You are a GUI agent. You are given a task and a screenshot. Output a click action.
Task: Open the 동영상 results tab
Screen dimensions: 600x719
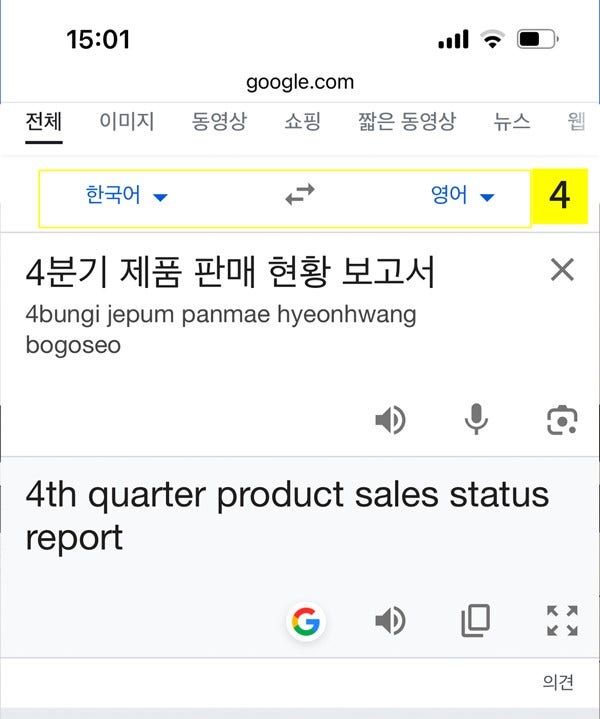tap(219, 123)
